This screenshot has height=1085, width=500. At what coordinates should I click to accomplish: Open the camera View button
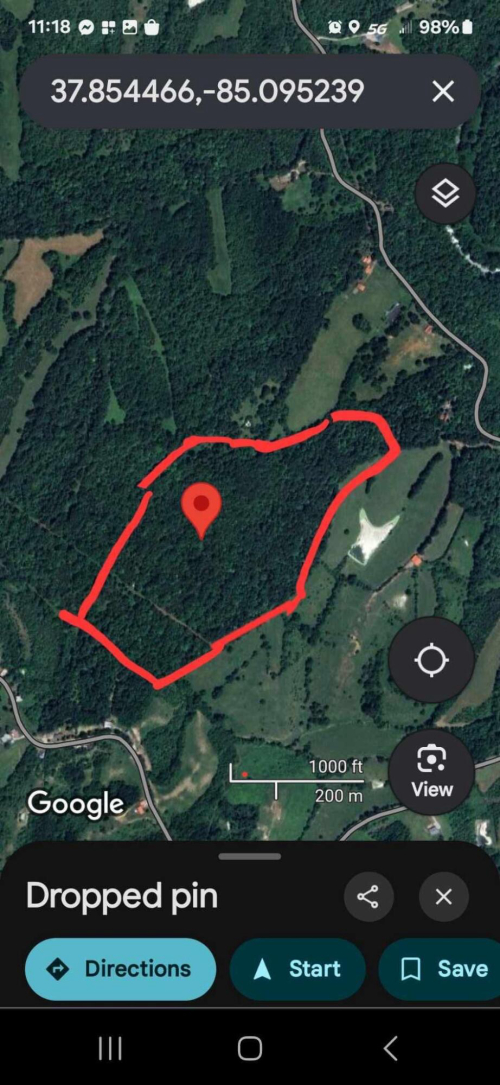click(432, 772)
